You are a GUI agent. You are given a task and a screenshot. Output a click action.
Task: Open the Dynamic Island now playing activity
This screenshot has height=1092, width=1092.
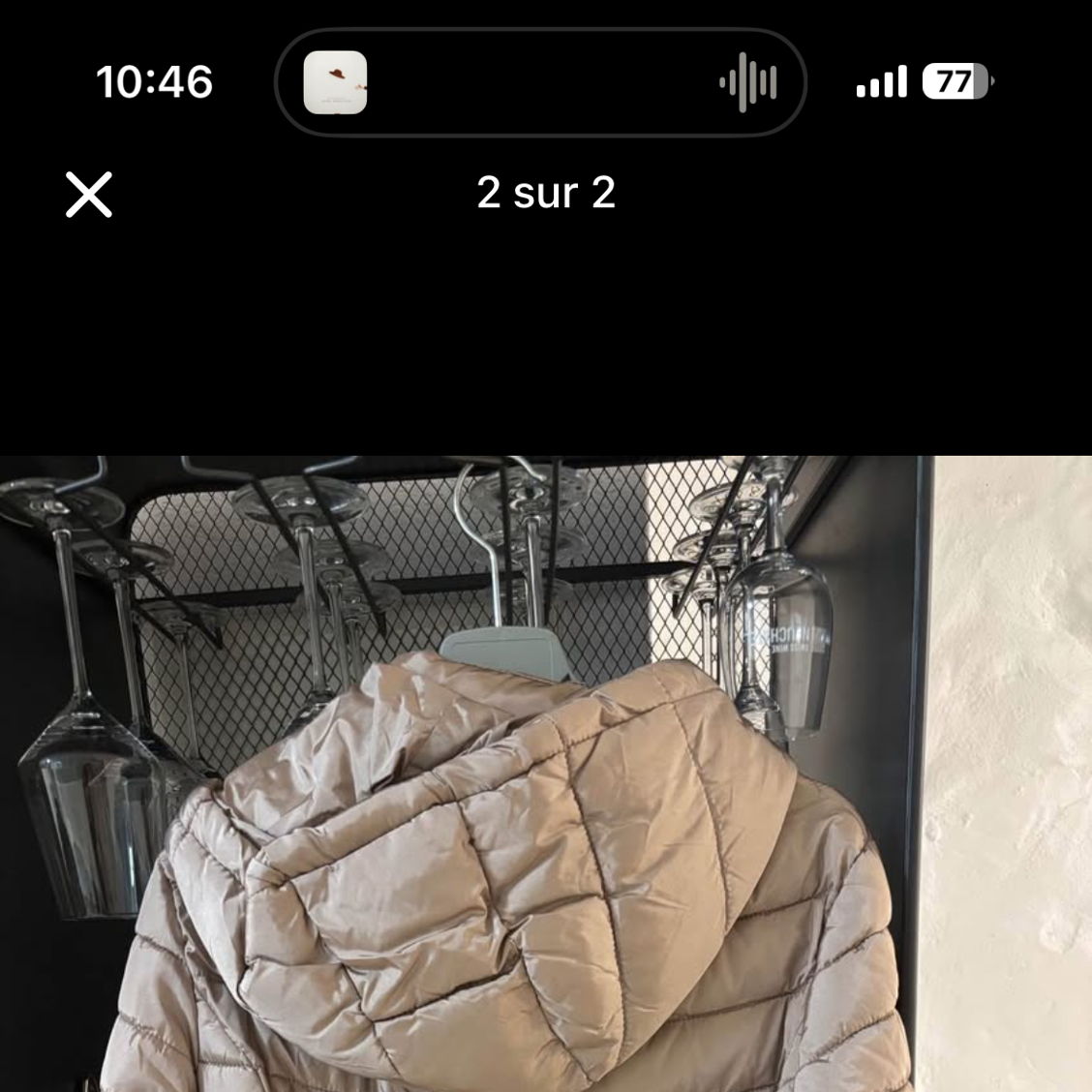540,83
